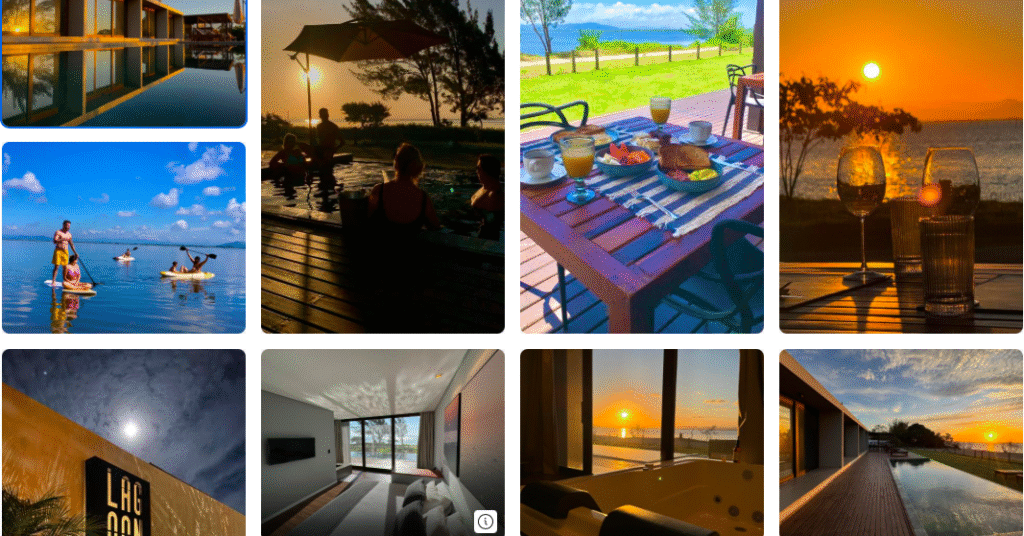Open the deck and lap pool photo
Image resolution: width=1024 pixels, height=536 pixels.
click(x=900, y=442)
